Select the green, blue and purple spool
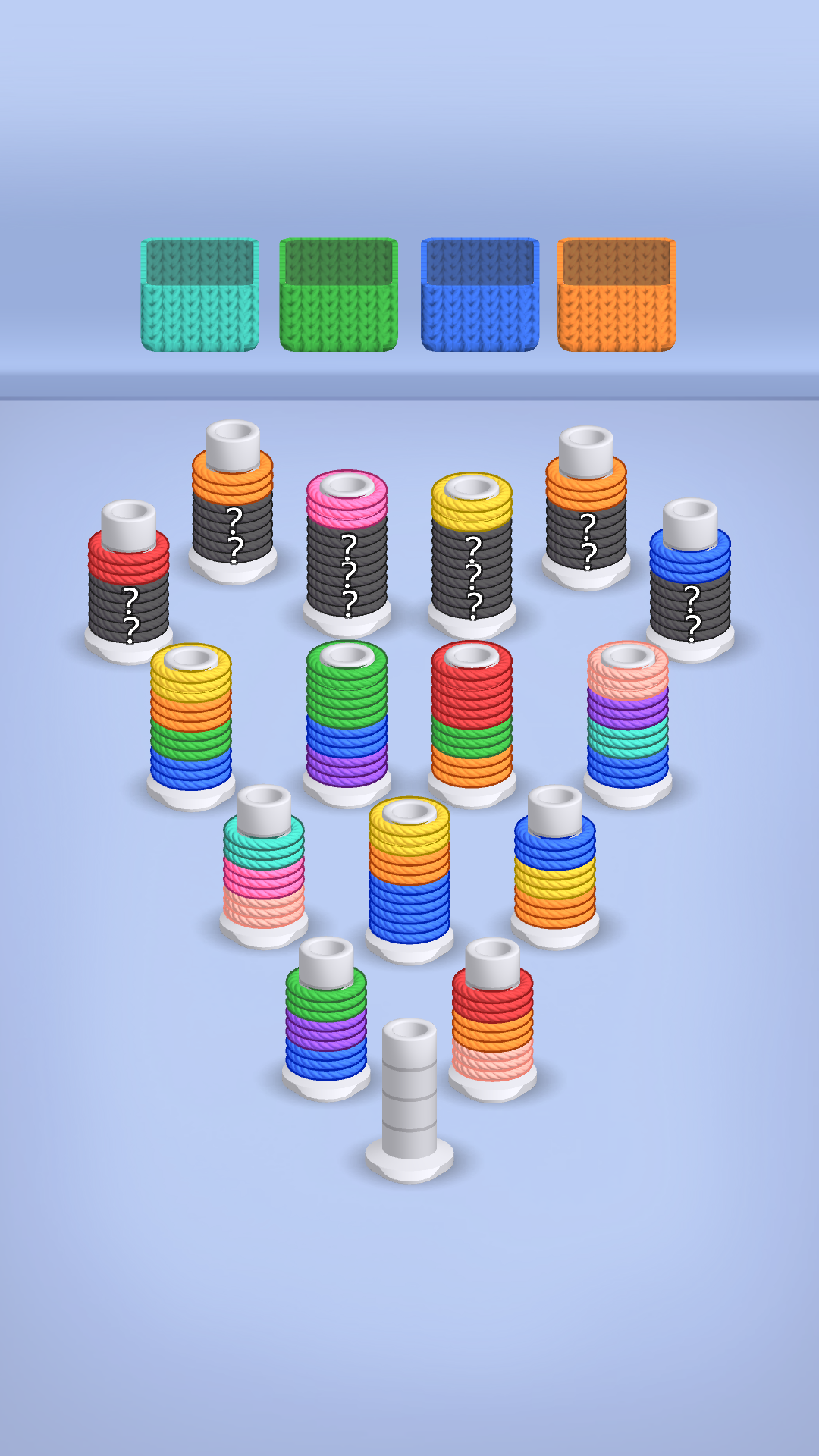 pos(347,717)
